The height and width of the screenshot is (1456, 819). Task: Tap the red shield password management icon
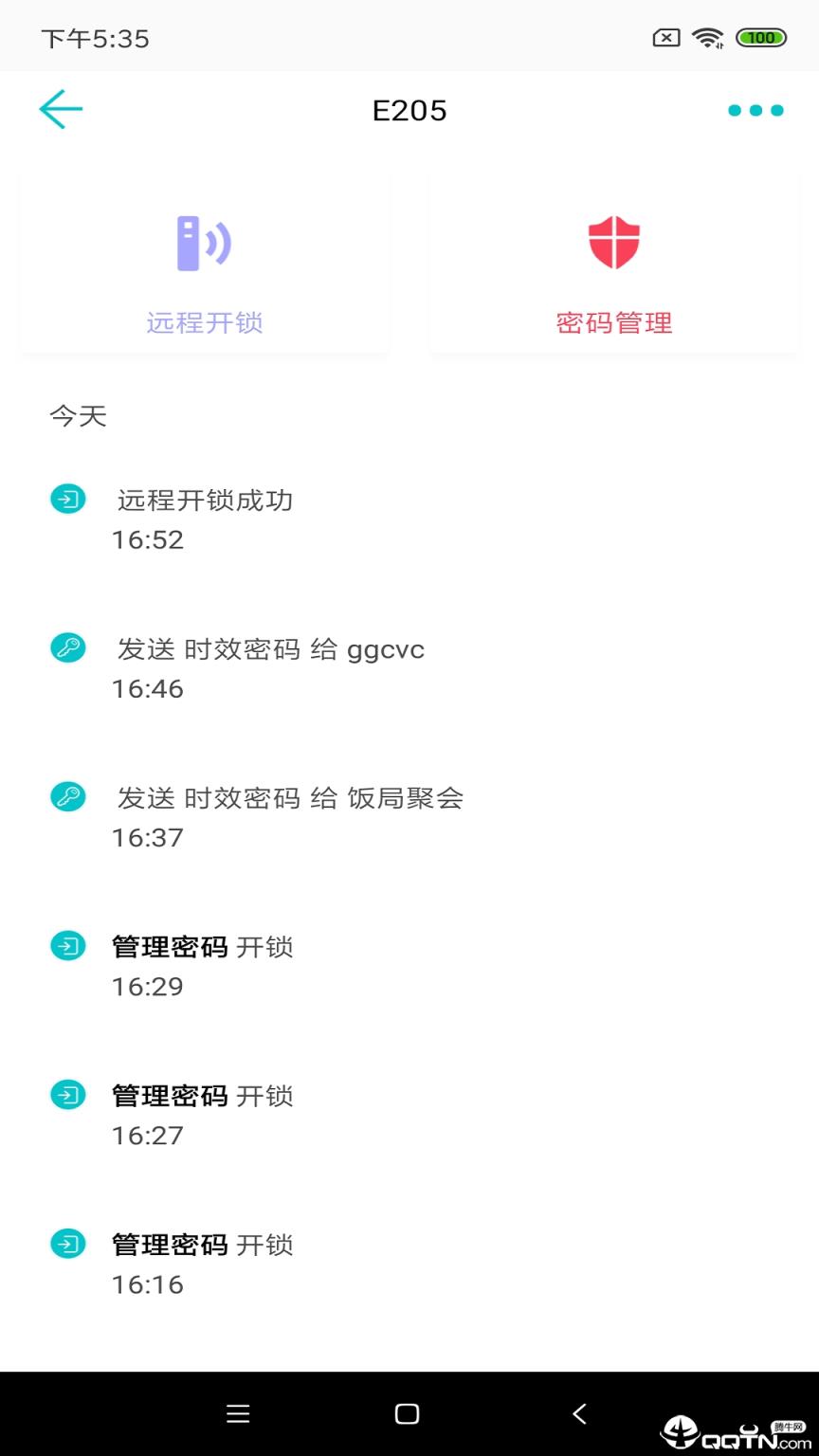615,242
